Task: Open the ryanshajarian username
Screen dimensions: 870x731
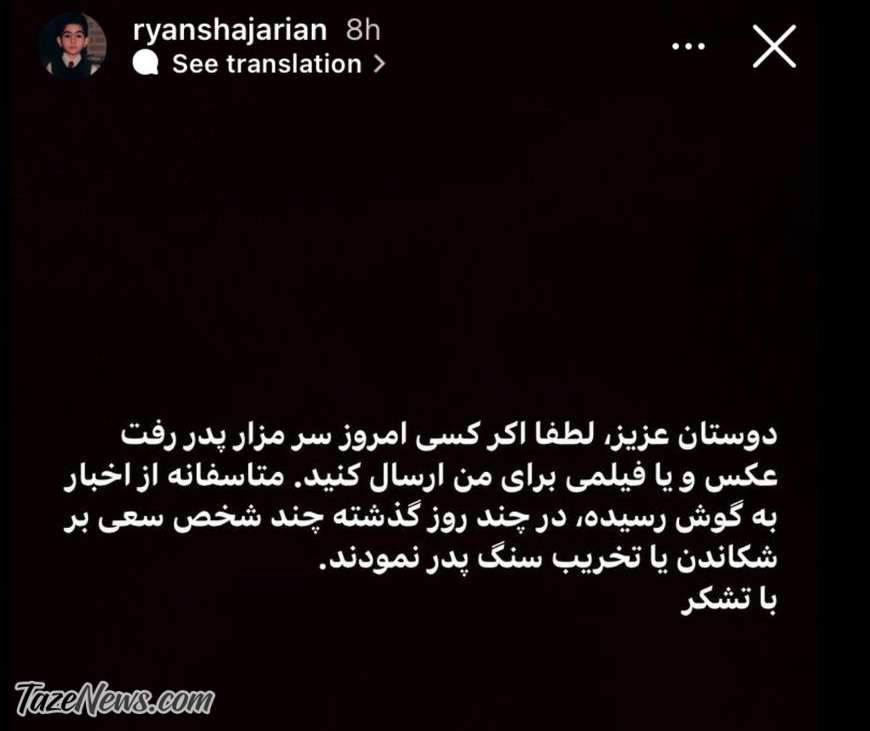Action: point(232,29)
